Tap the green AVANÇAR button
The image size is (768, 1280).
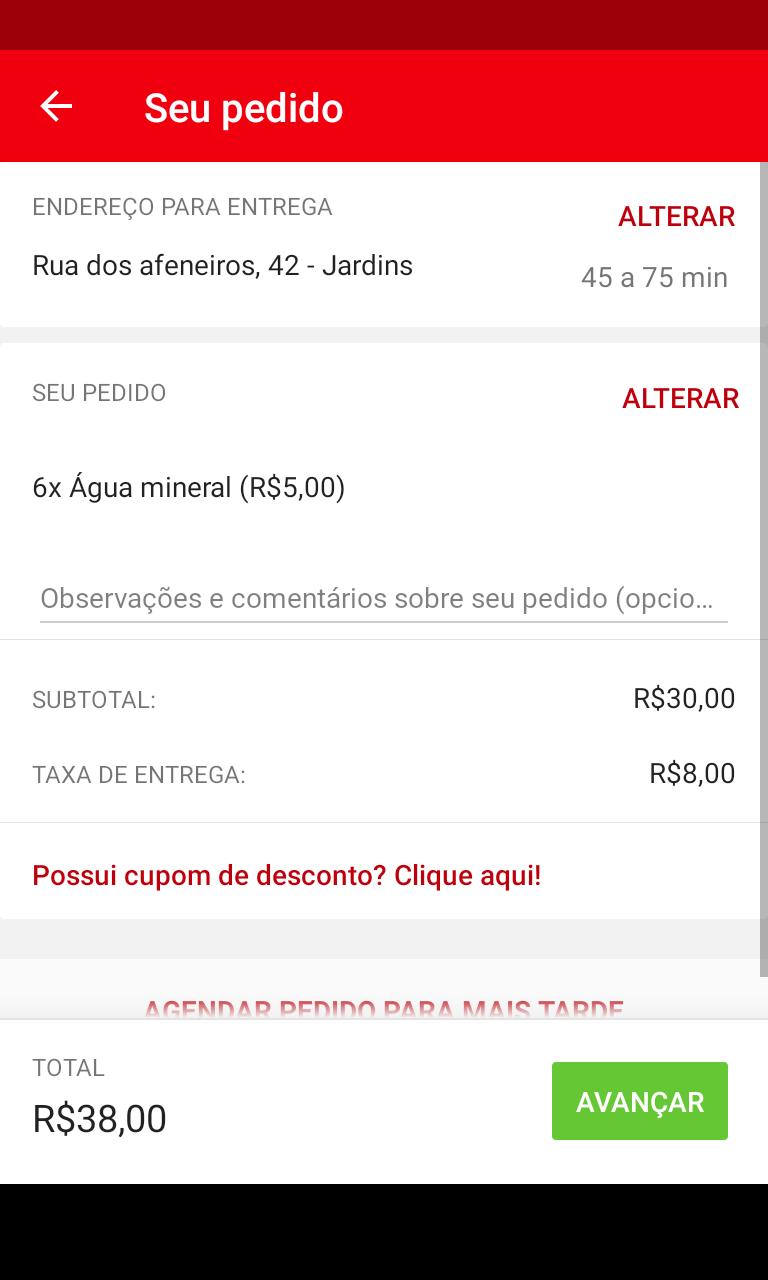click(639, 1101)
